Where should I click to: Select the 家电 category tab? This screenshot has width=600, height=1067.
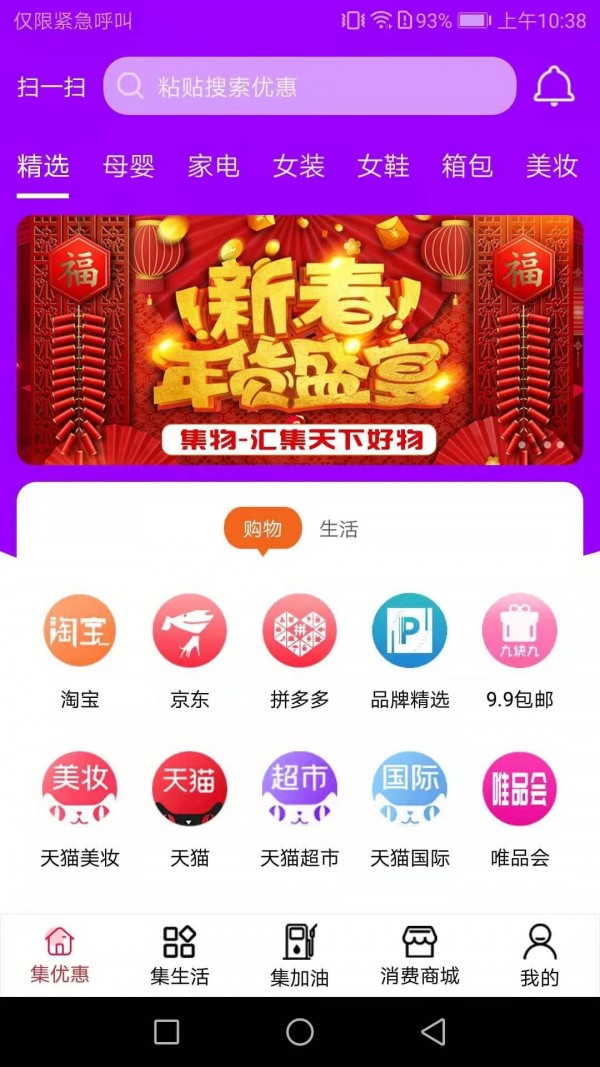214,166
